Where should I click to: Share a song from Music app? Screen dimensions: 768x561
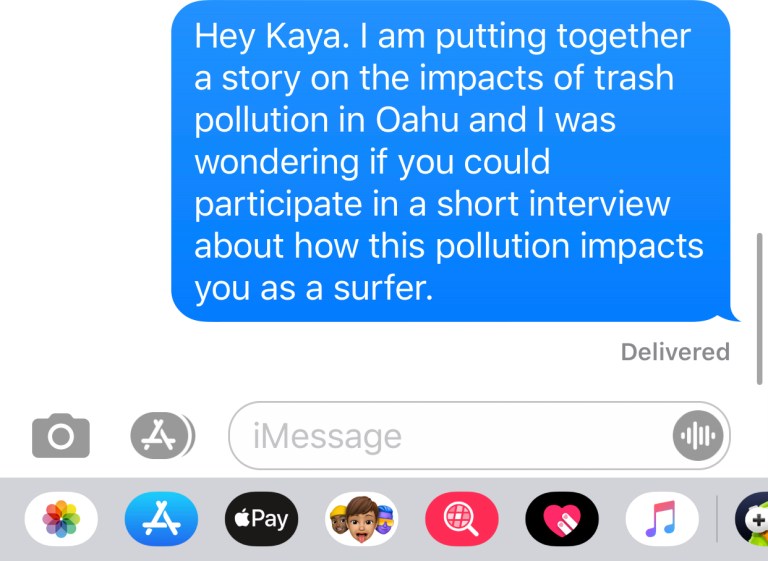pyautogui.click(x=661, y=519)
